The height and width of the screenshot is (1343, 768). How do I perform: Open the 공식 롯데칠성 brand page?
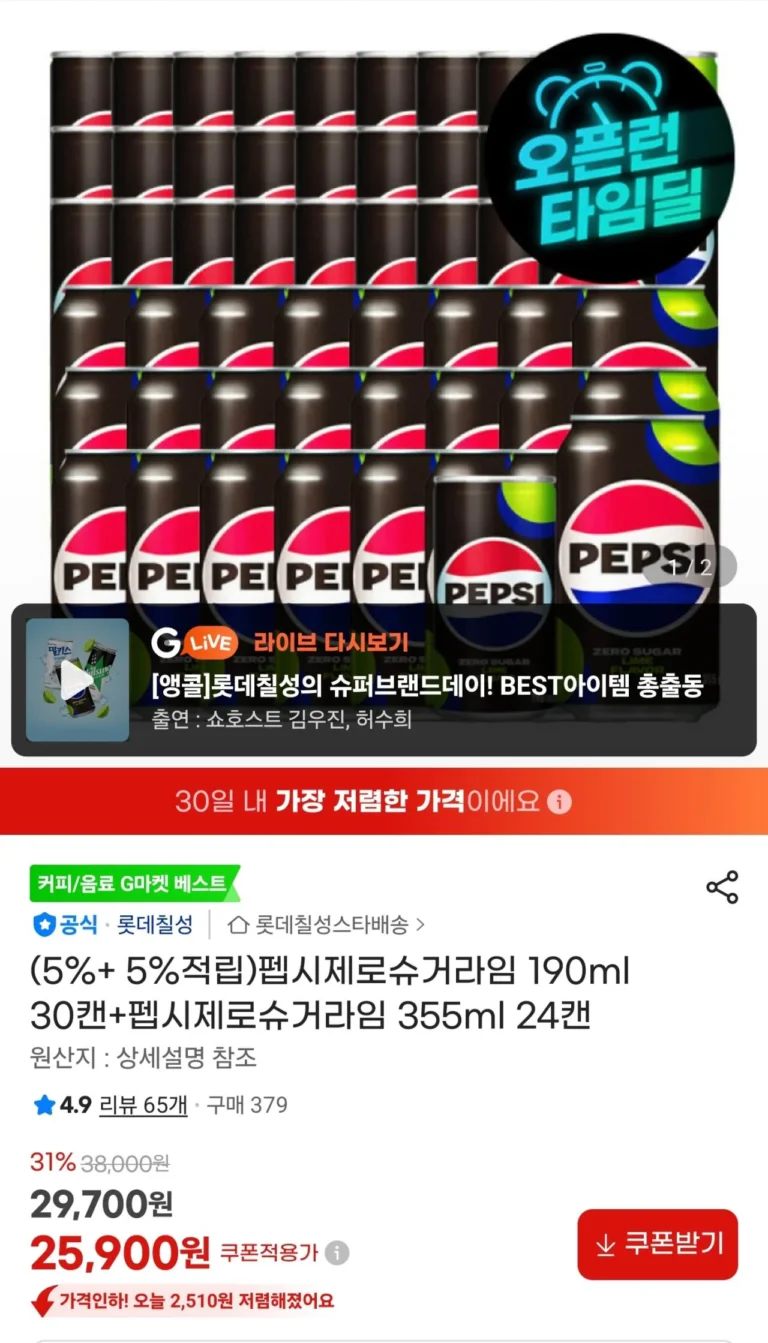pos(113,924)
